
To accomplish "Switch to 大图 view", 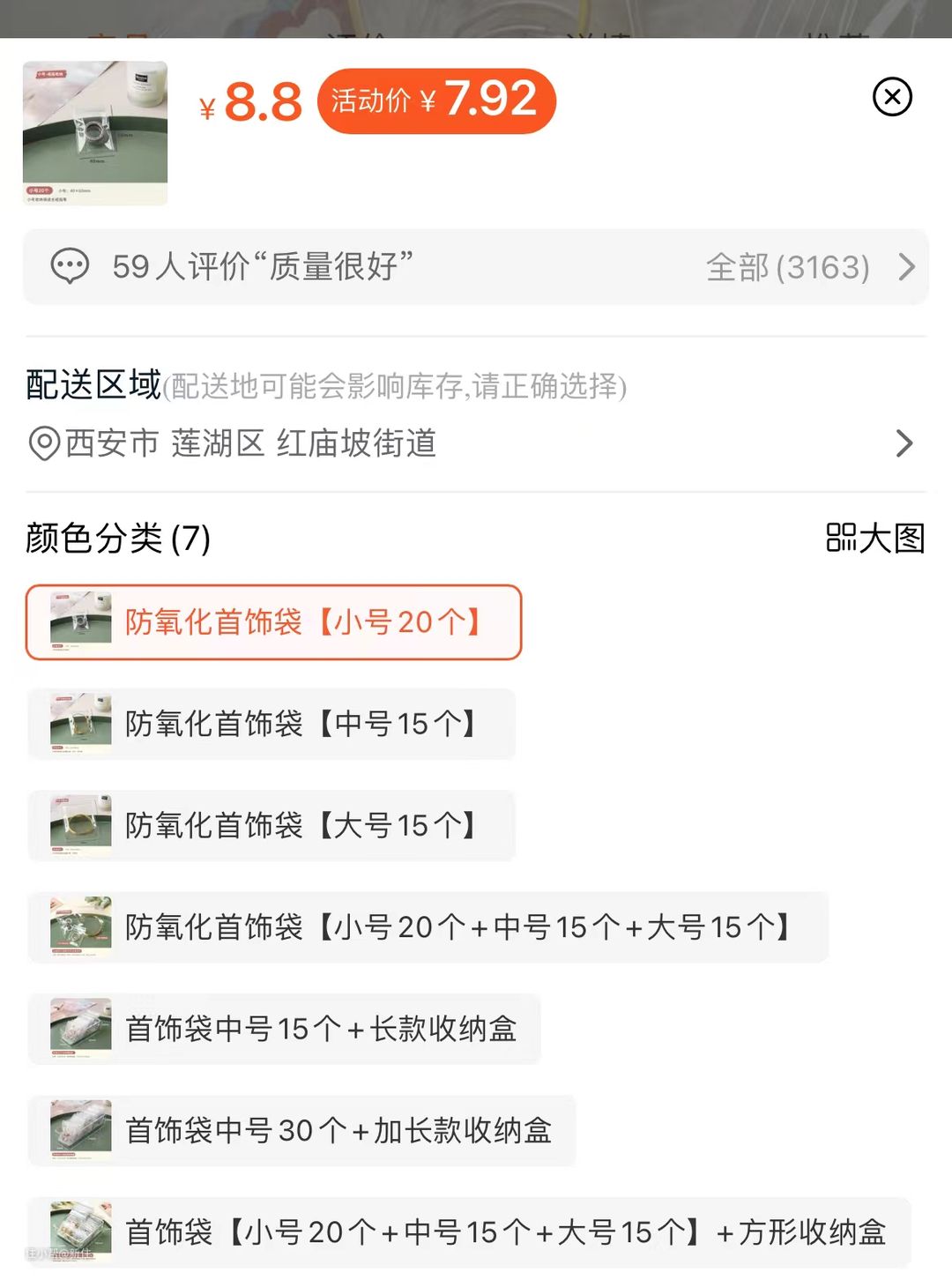I will [874, 538].
